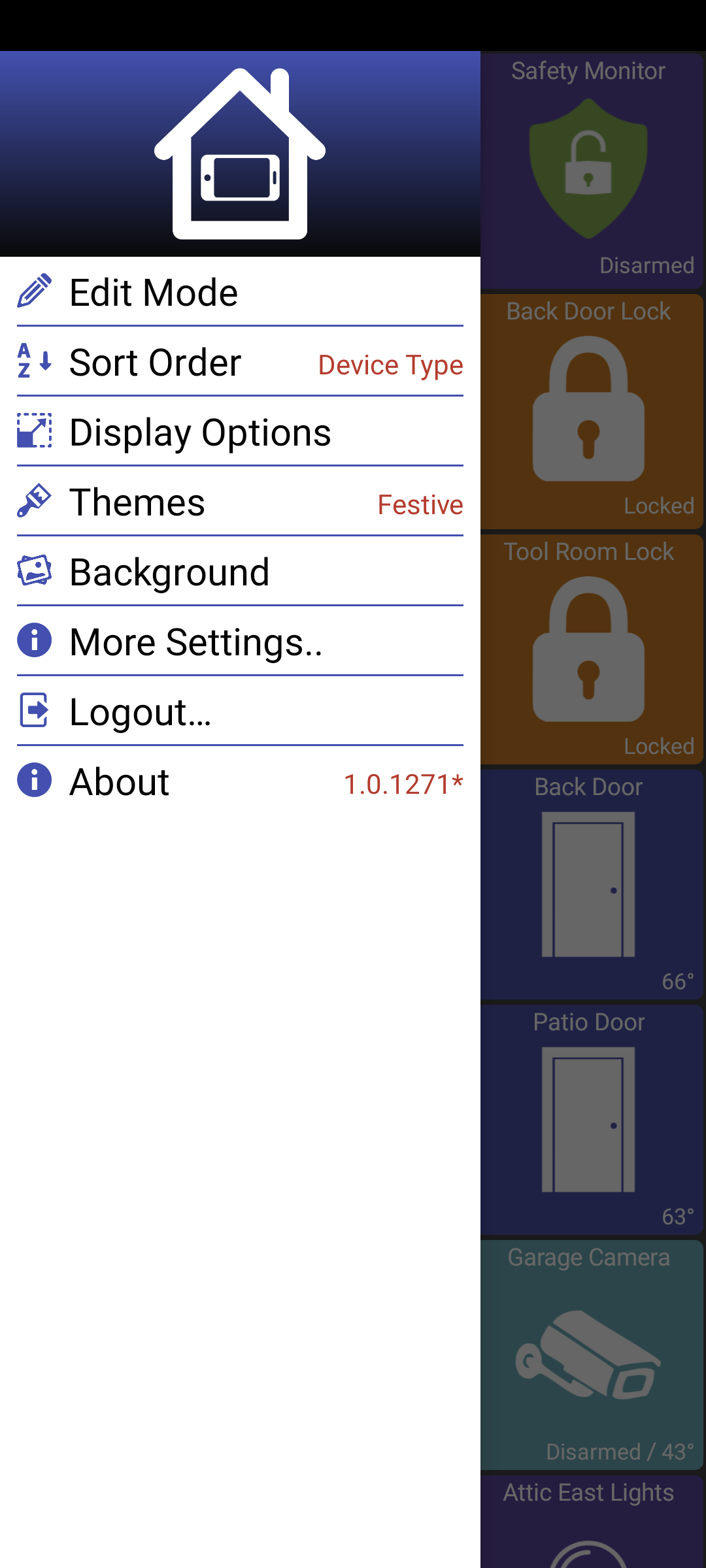Open Display Options
This screenshot has height=1568, width=706.
(239, 433)
